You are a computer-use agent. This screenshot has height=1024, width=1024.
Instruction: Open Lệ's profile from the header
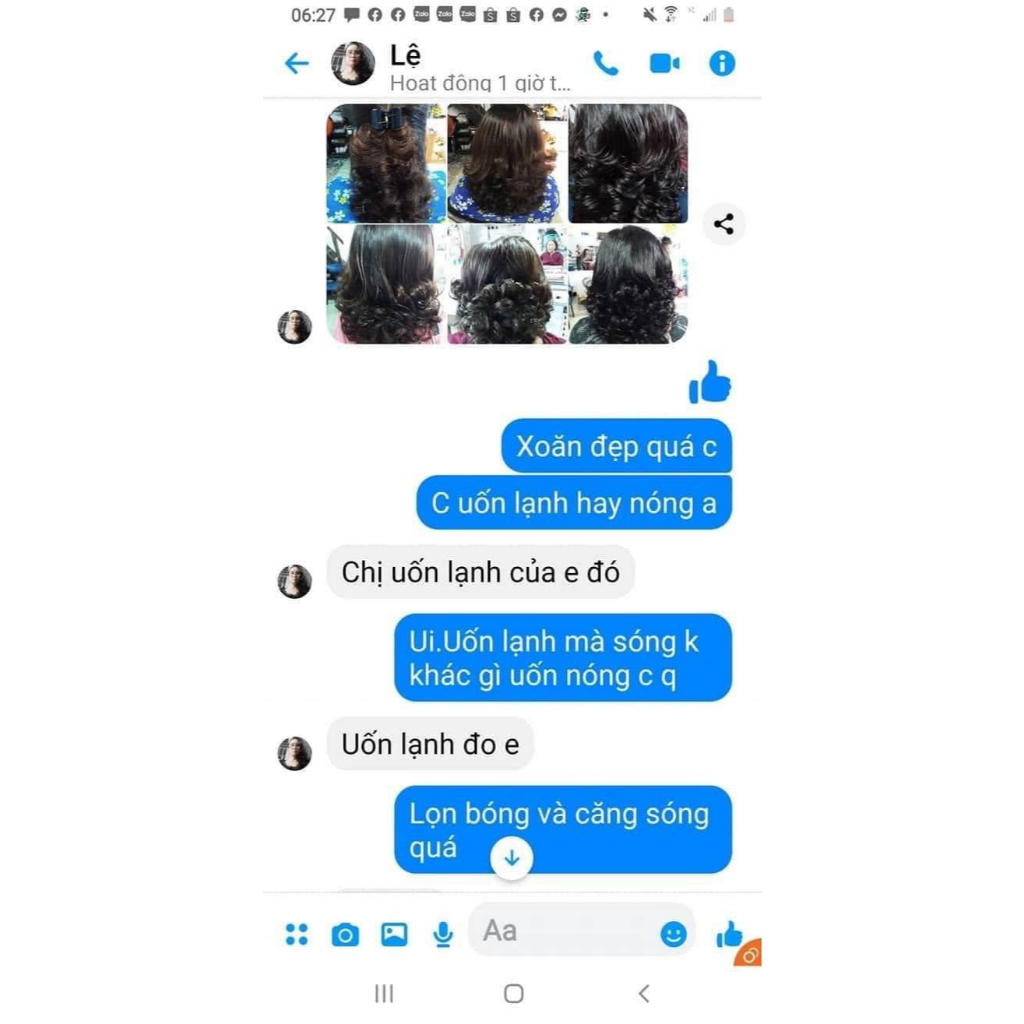click(353, 64)
